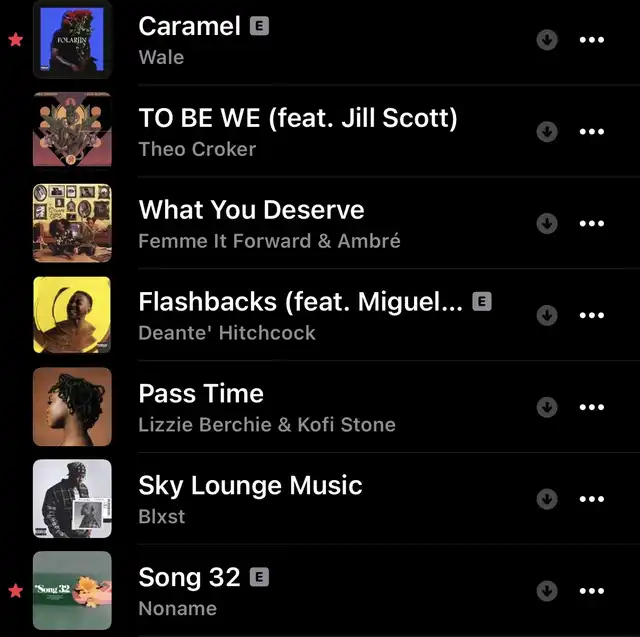Open more options for What You Deserve
The image size is (640, 637).
592,224
